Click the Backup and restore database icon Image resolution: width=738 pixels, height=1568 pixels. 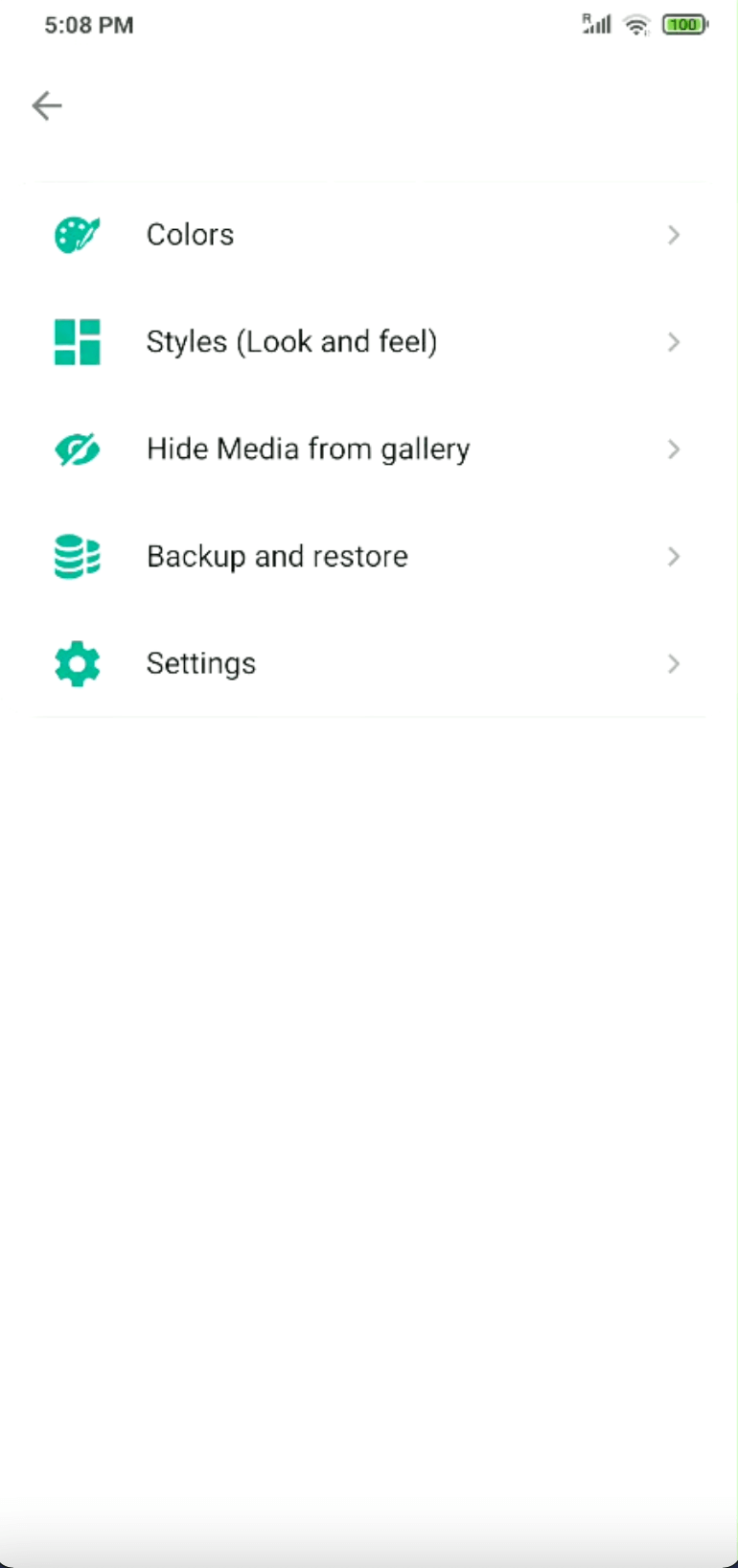77,556
